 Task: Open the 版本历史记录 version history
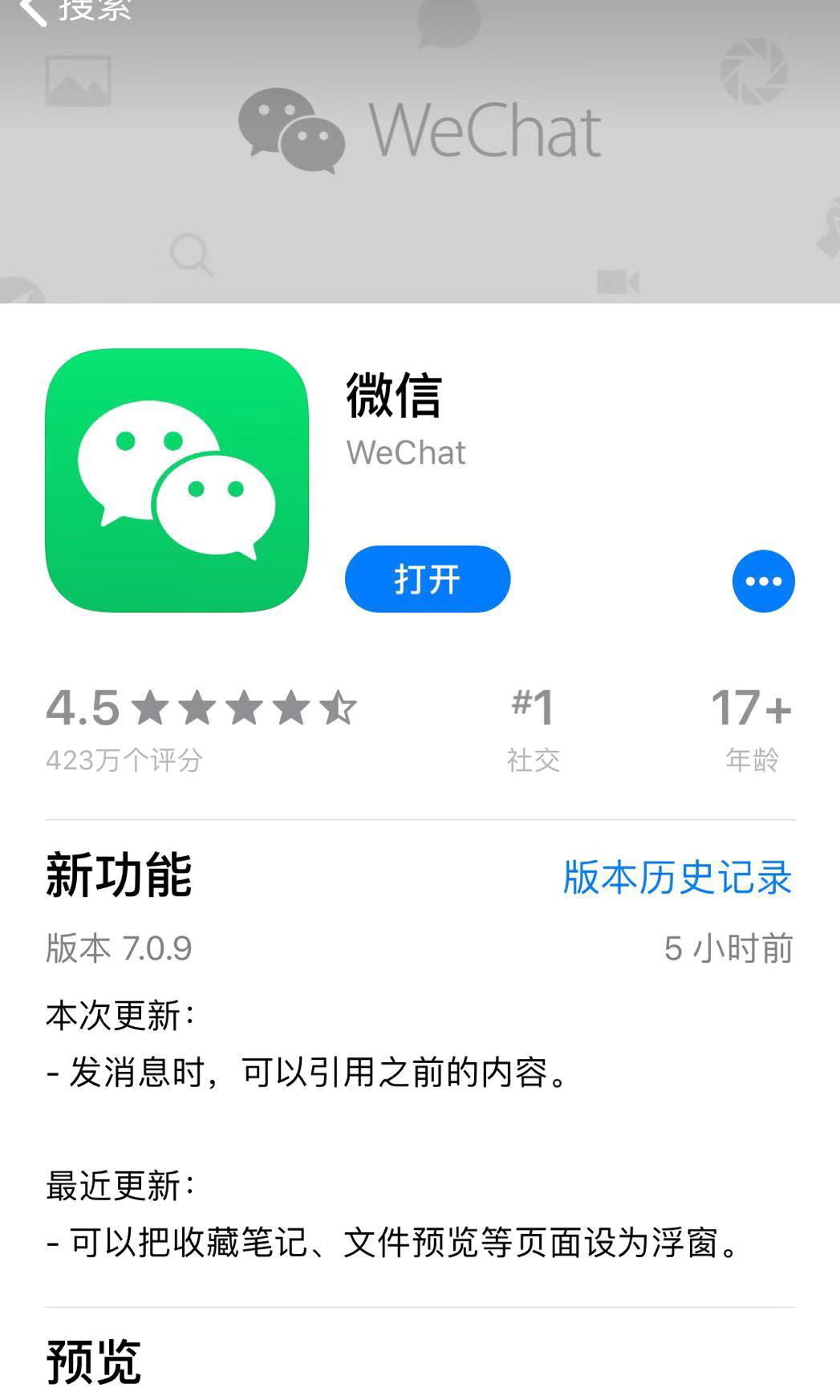[676, 879]
